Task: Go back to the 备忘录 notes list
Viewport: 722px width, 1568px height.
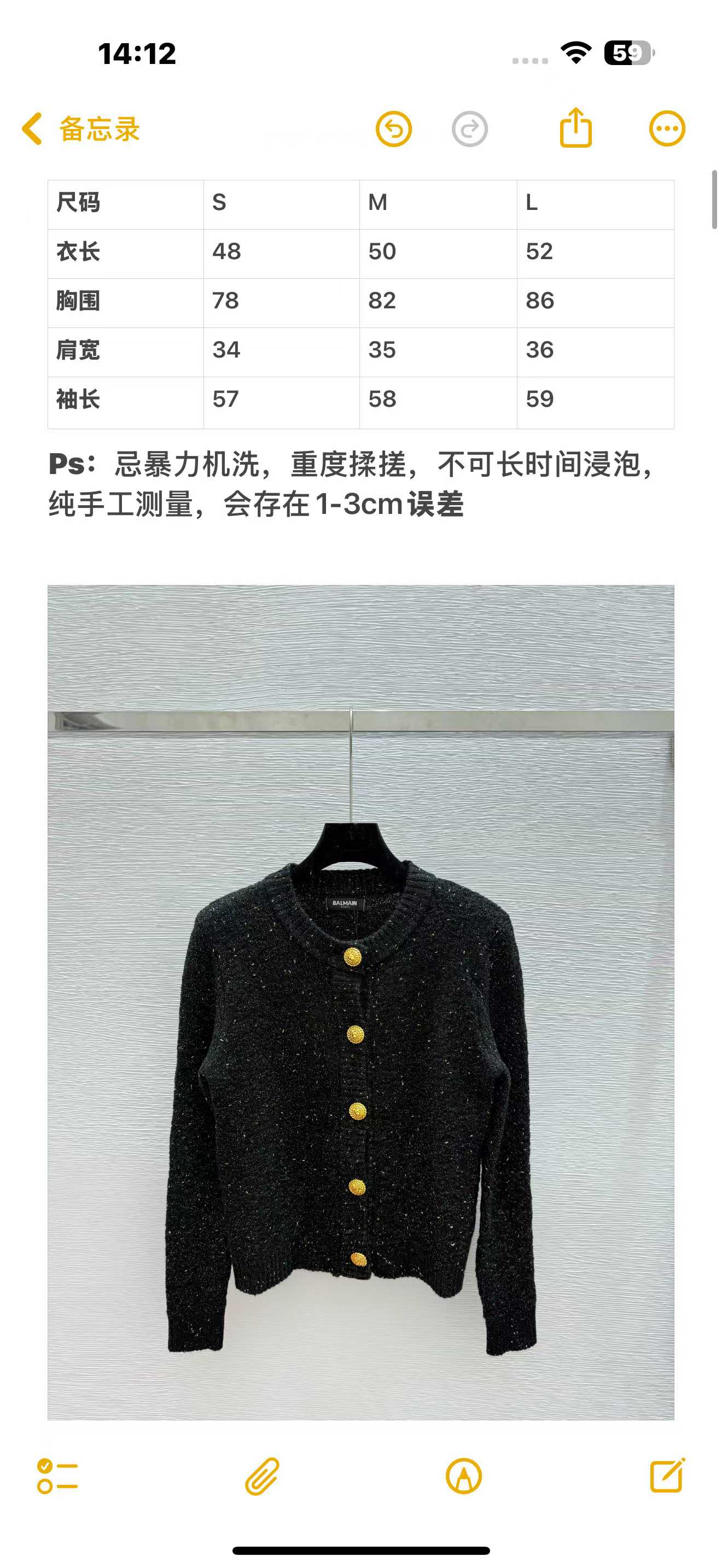Action: pyautogui.click(x=80, y=129)
